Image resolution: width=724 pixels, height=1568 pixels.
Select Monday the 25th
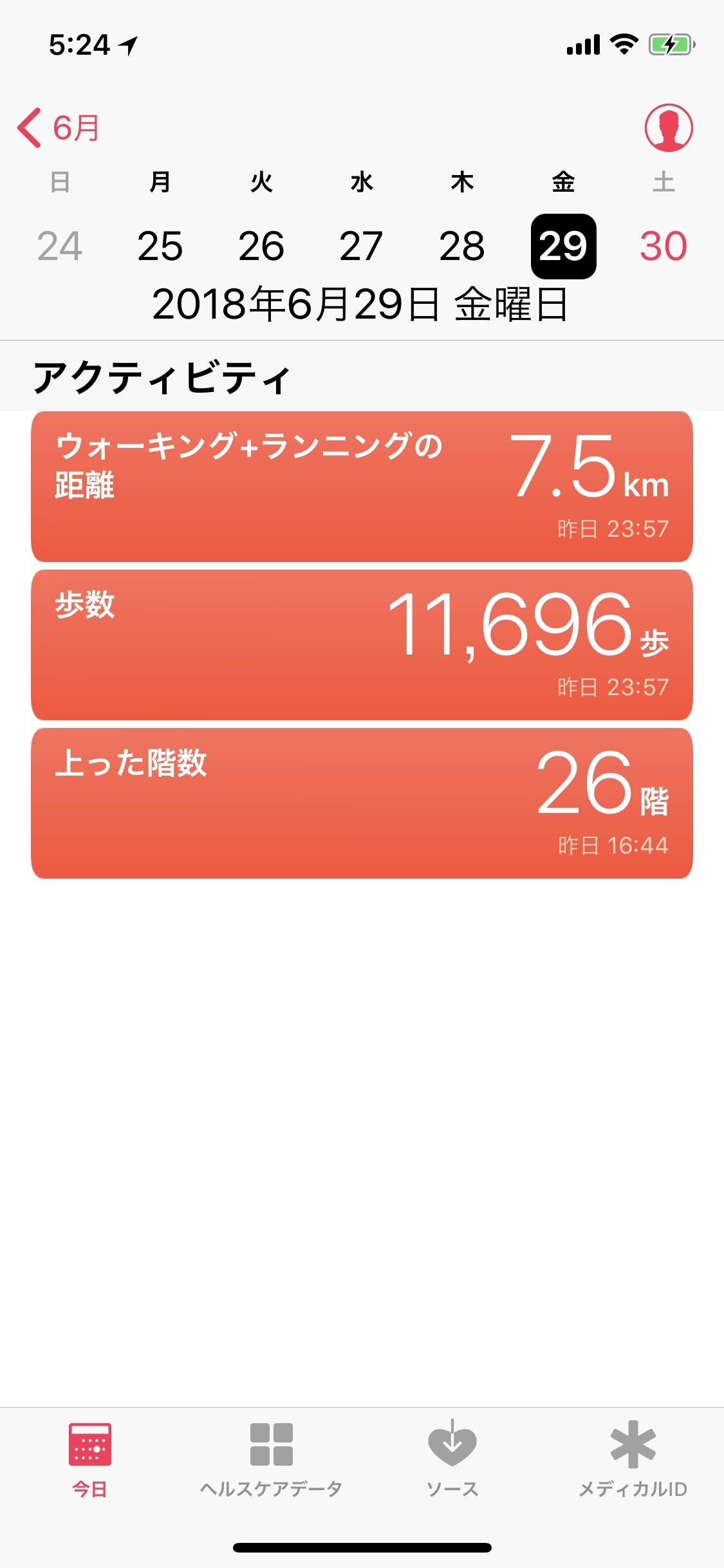[160, 246]
